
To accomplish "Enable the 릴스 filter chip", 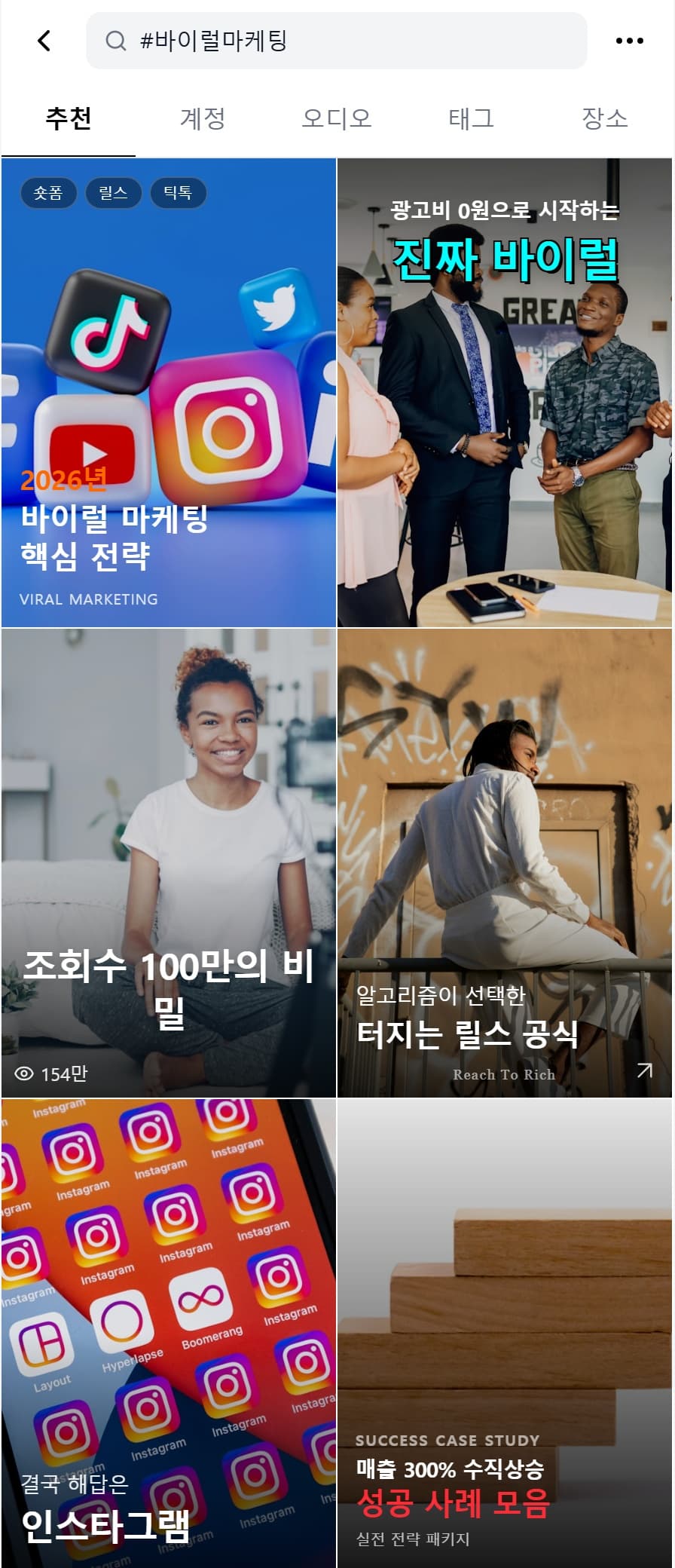I will pyautogui.click(x=113, y=192).
